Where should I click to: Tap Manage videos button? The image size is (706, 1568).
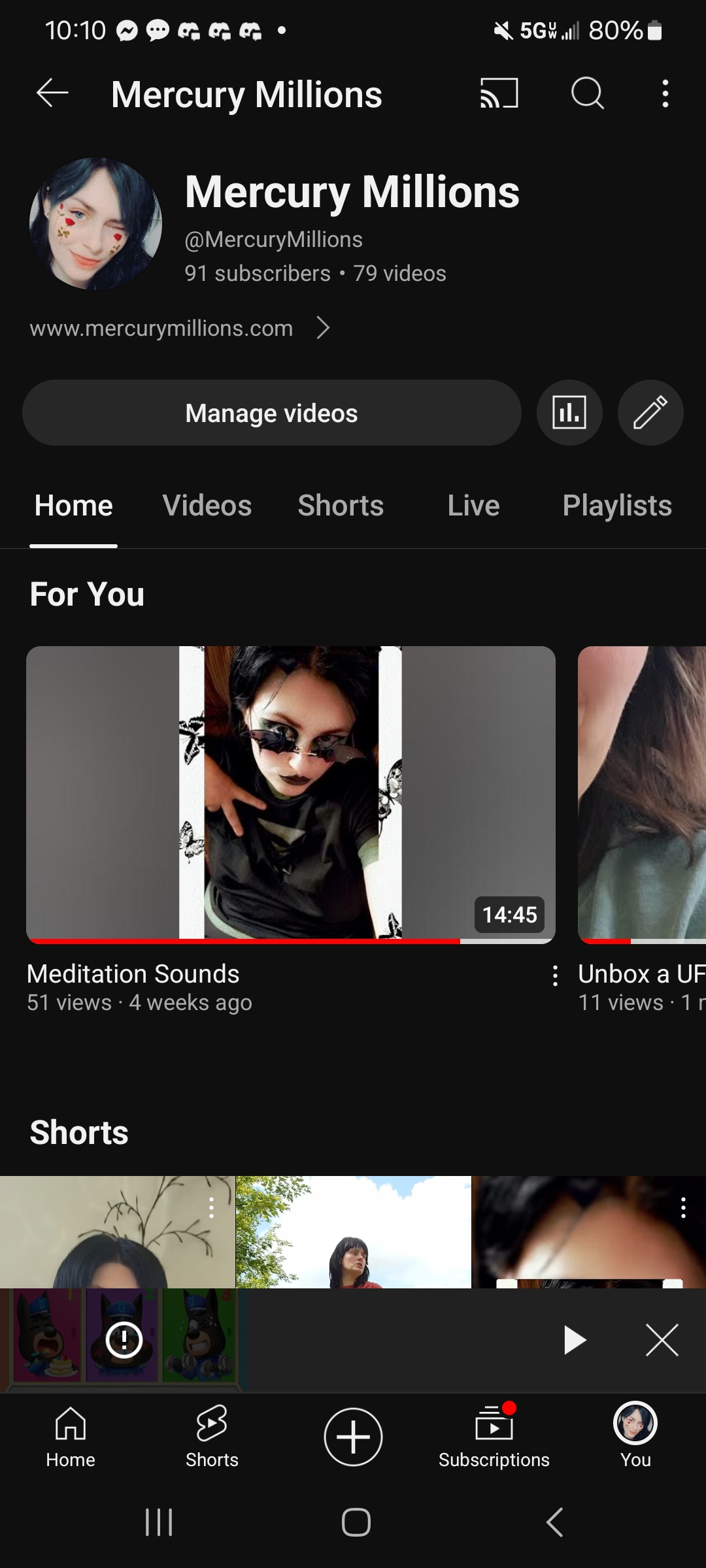[x=271, y=413]
